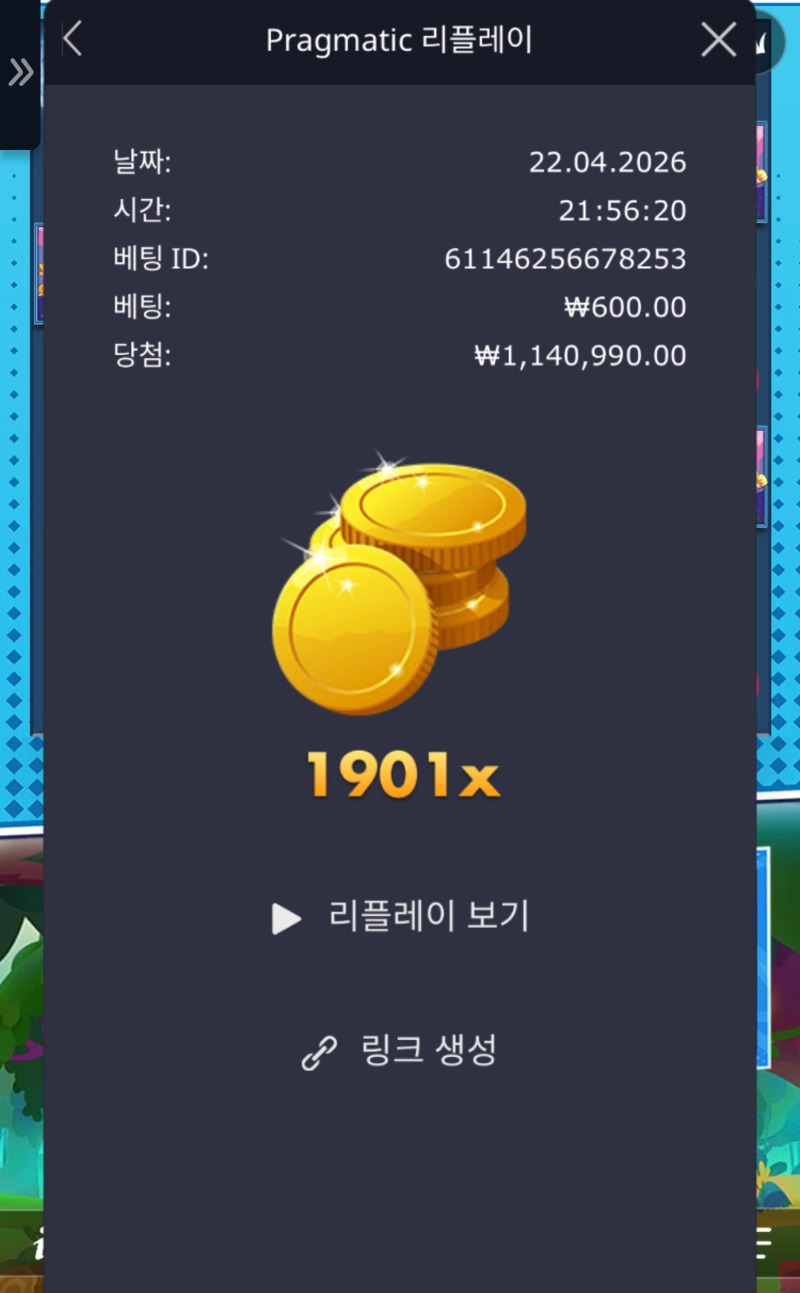Play the replay via 리플레이 보기
This screenshot has width=800, height=1293.
point(400,917)
